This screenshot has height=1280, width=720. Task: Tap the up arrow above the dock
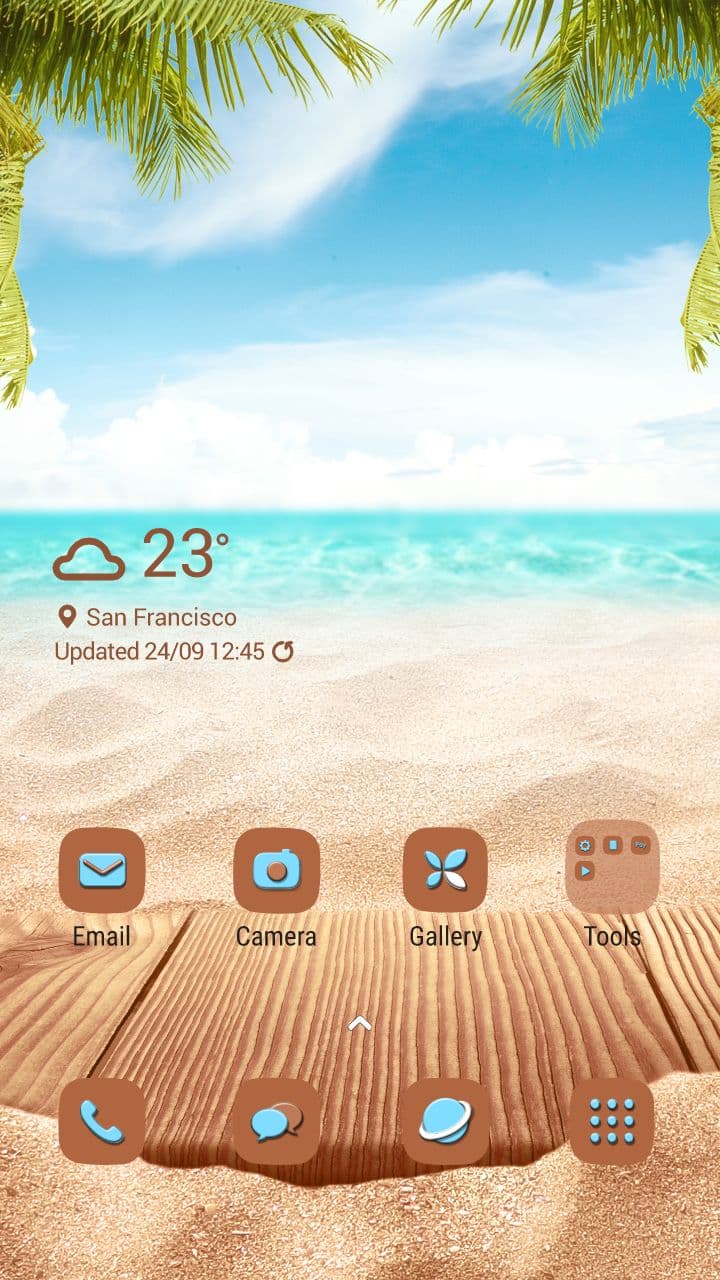click(x=360, y=1023)
